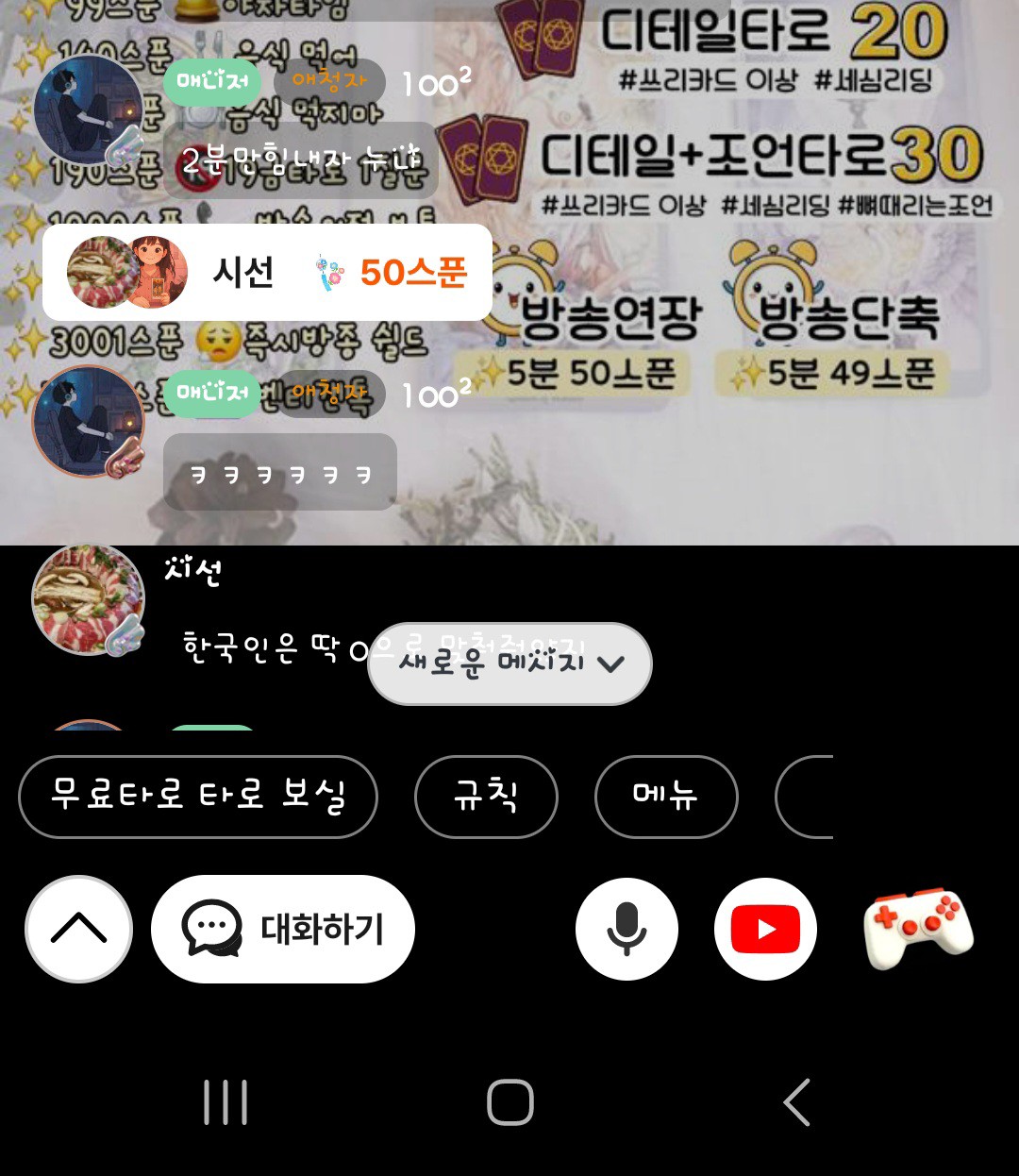
Task: Go back with the system back button
Action: tap(797, 1101)
